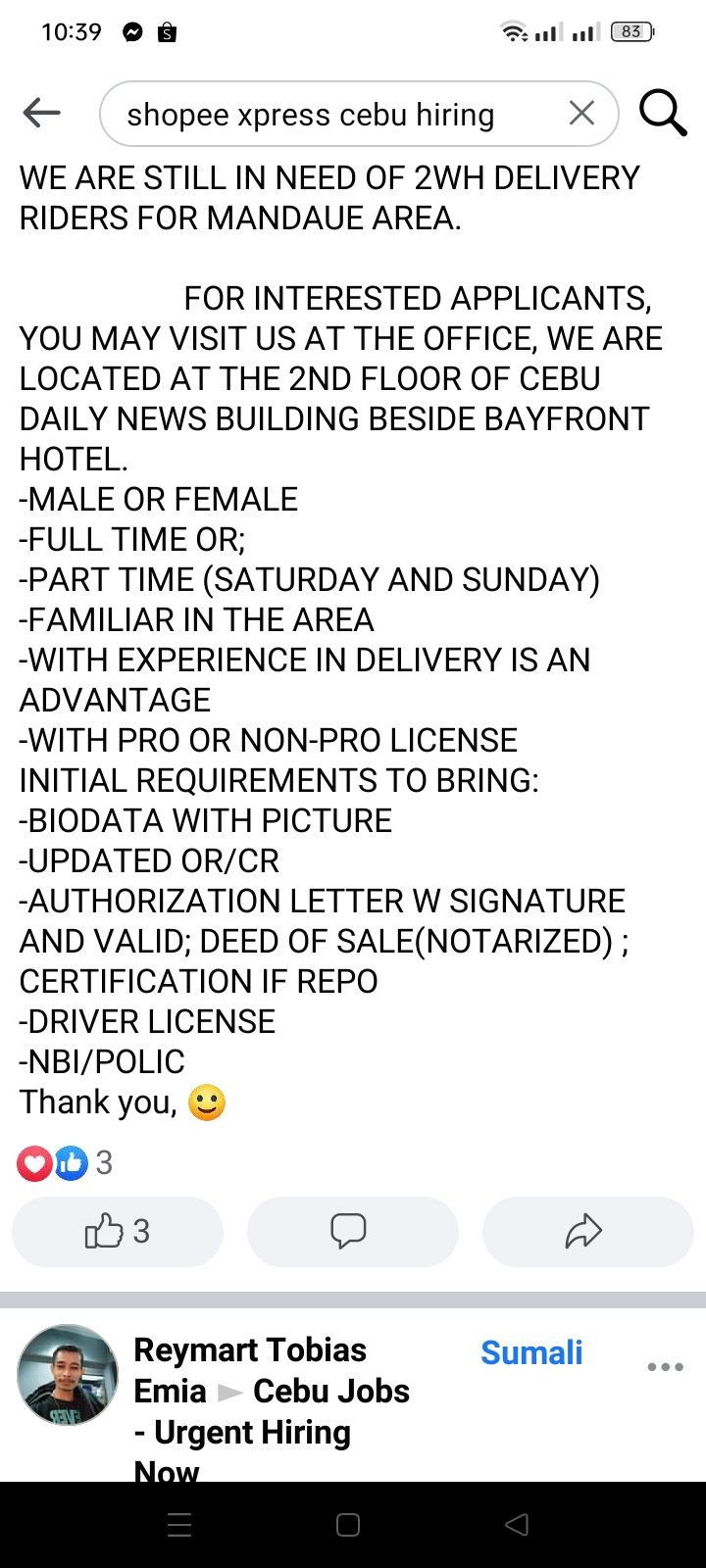Viewport: 706px width, 1568px height.
Task: Return to the phone's home screen
Action: click(348, 1525)
